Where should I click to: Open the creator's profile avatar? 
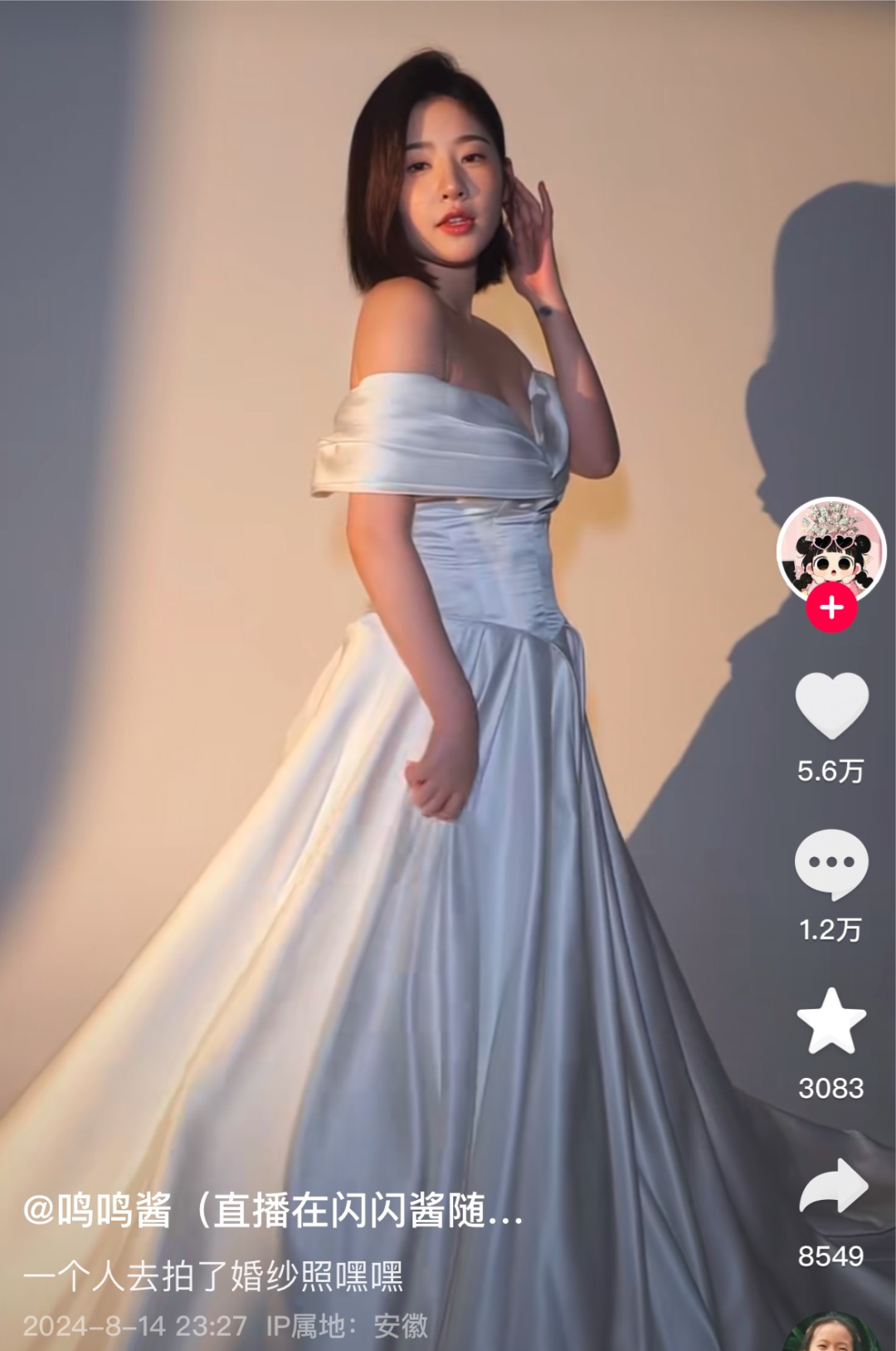tap(831, 548)
